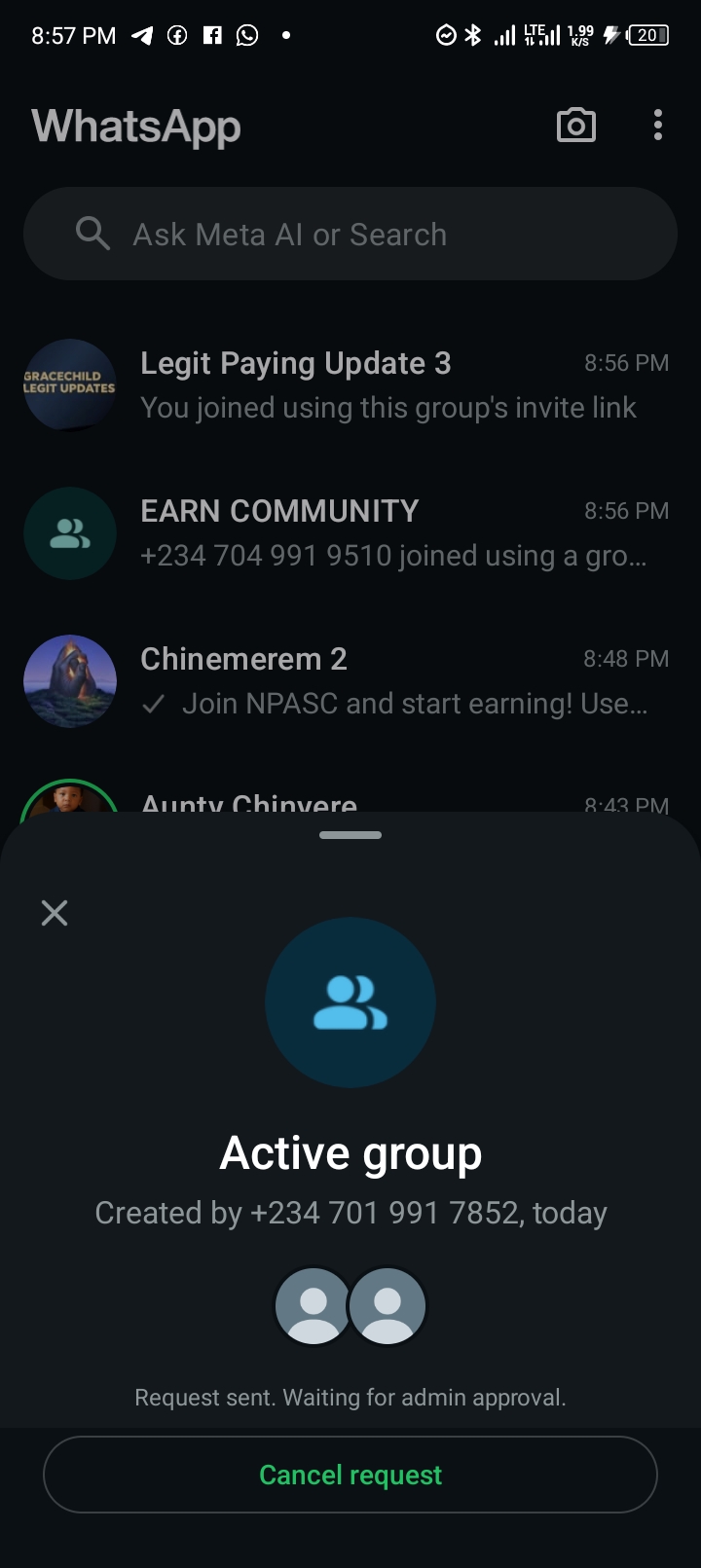Screen dimensions: 701x1568
Task: Cancel the group join request
Action: [x=350, y=1475]
